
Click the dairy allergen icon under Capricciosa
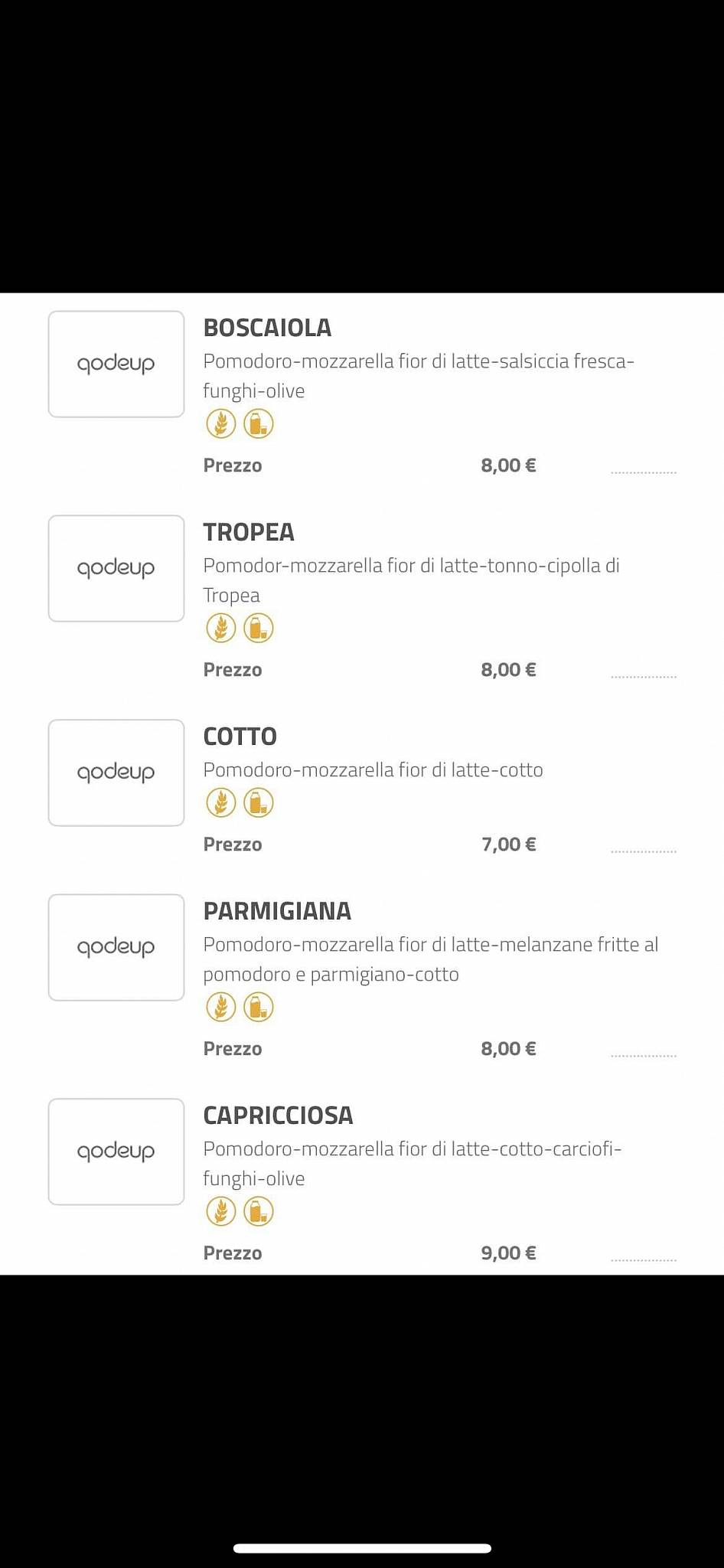258,1212
